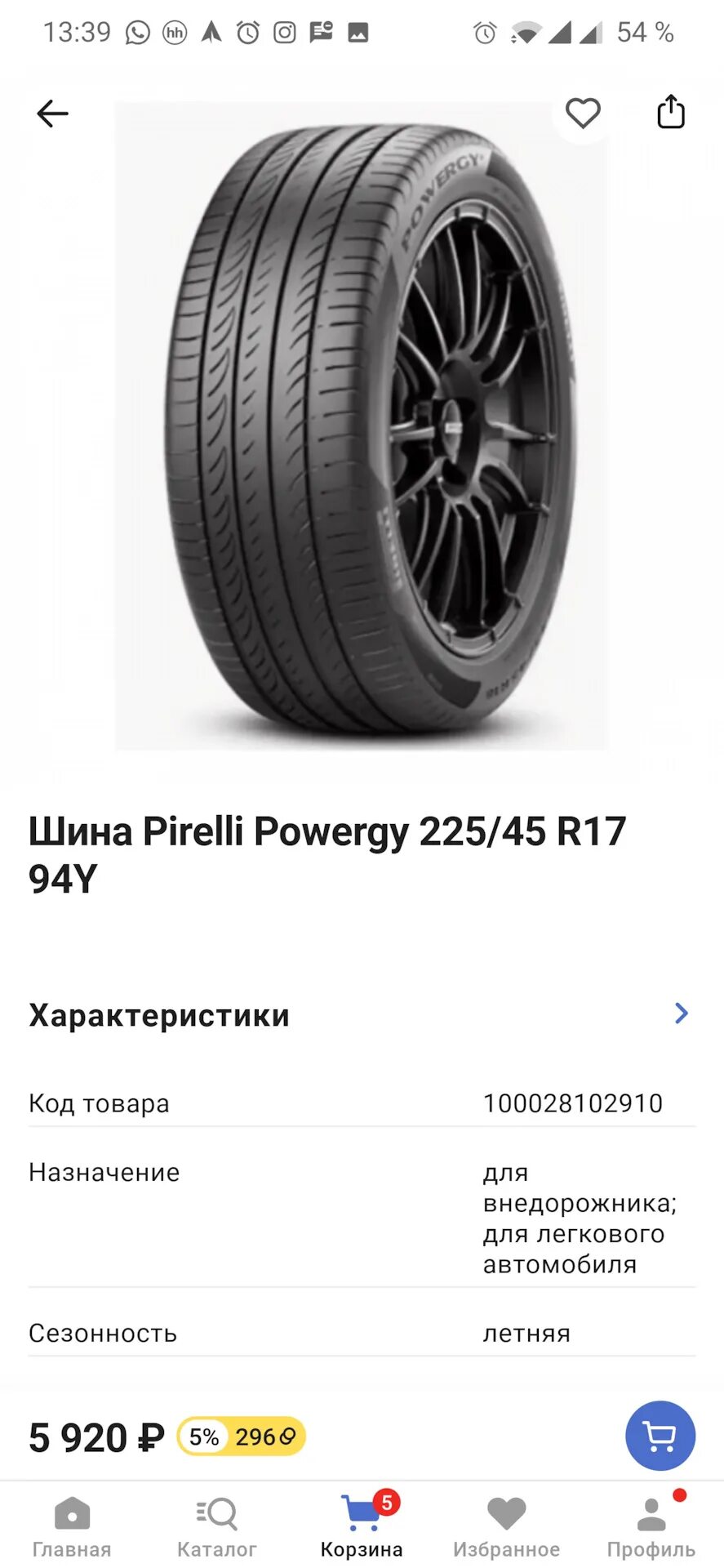
Task: Expand the Характеристики section
Action: coord(681,1013)
